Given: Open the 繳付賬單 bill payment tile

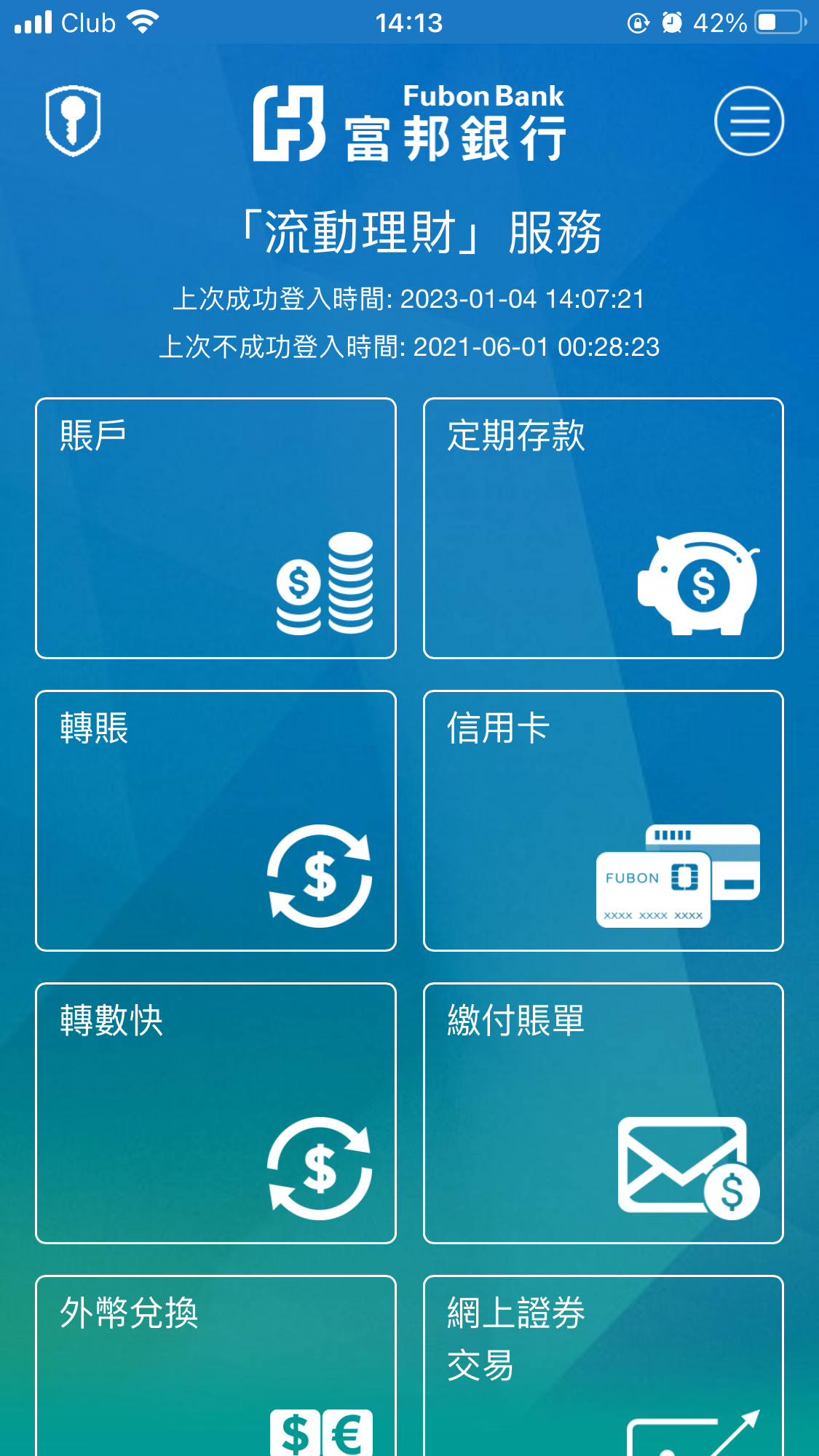Looking at the screenshot, I should (604, 1113).
